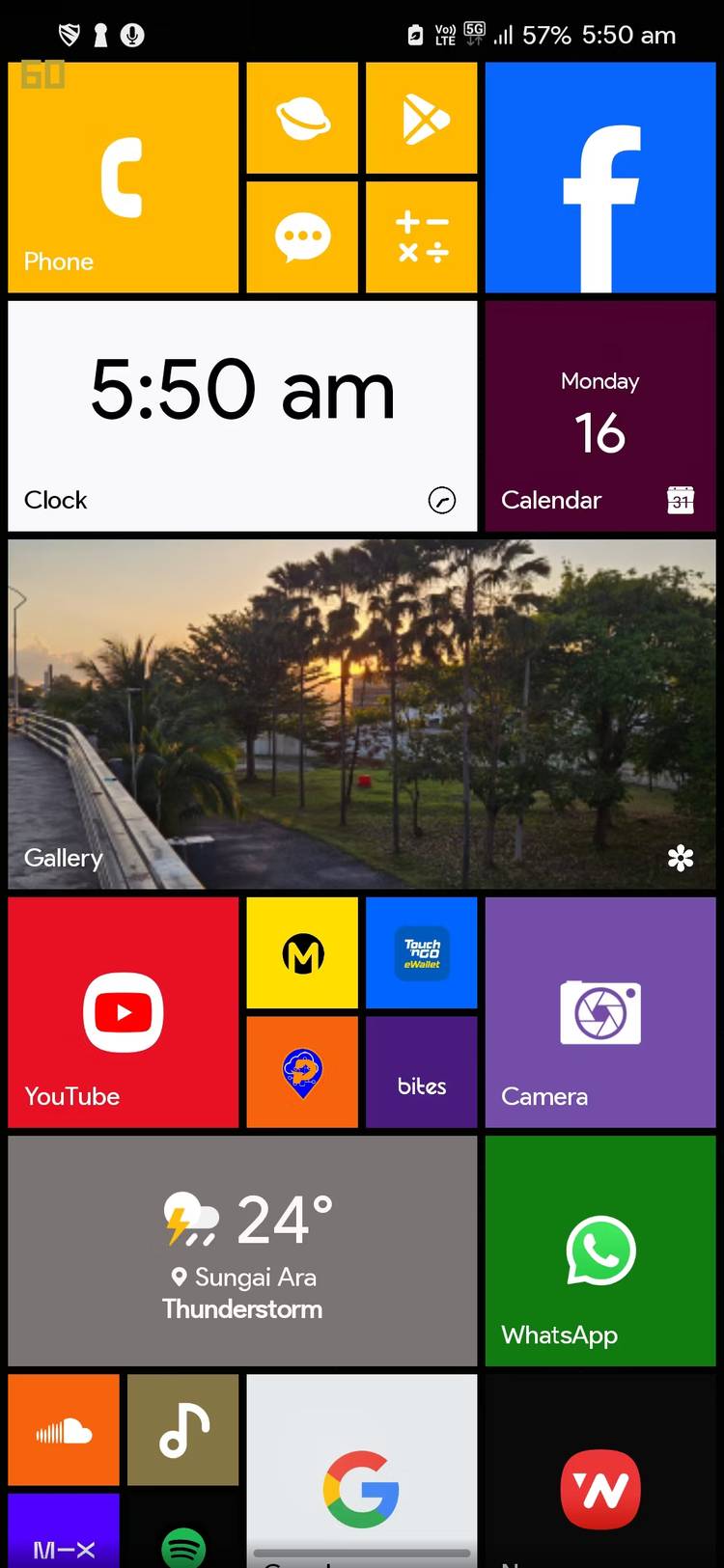Viewport: 724px width, 1568px height.
Task: Open the Touch 'n Go eWallet app
Action: pyautogui.click(x=422, y=953)
